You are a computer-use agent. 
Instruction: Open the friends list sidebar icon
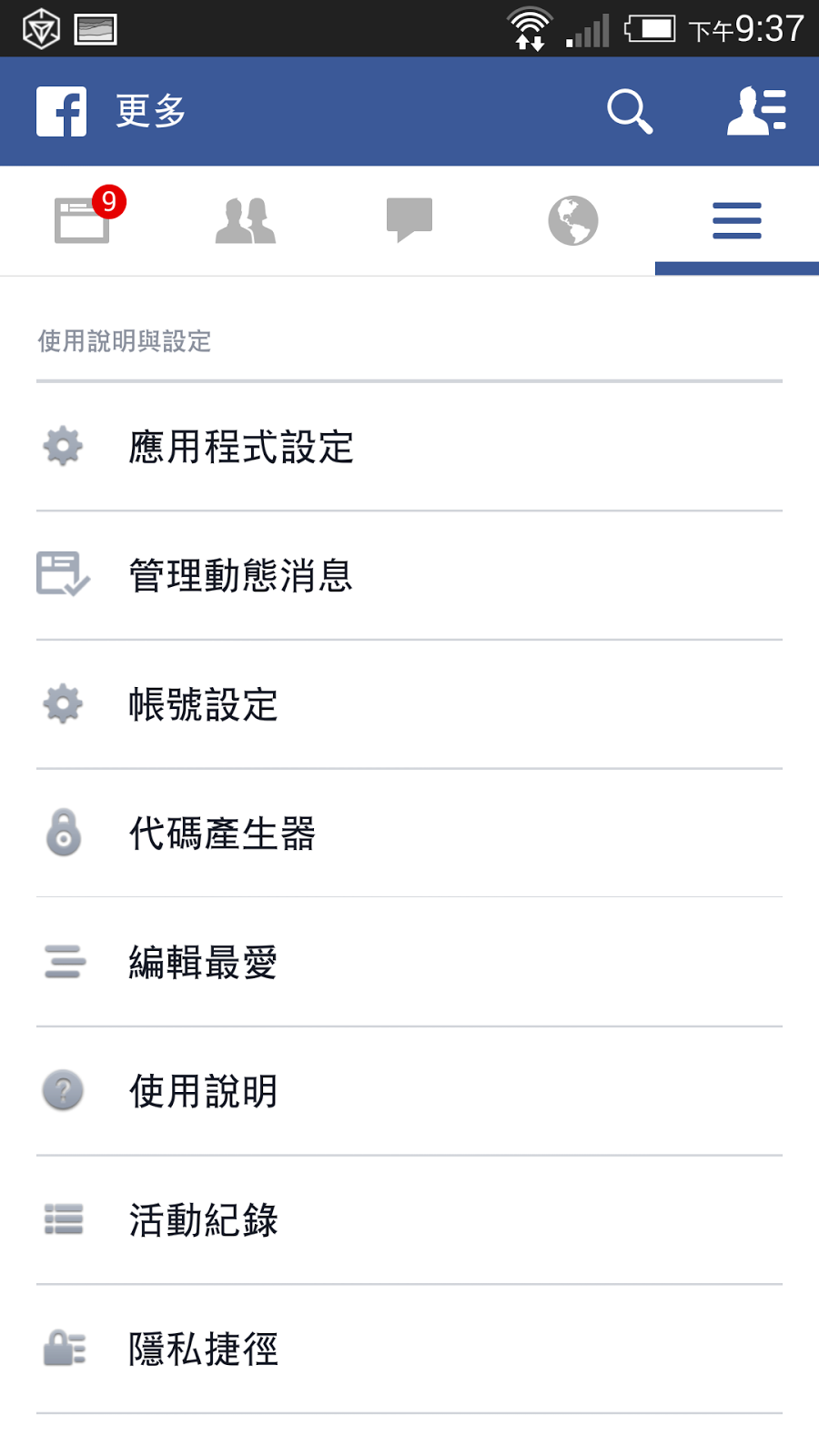tap(756, 111)
